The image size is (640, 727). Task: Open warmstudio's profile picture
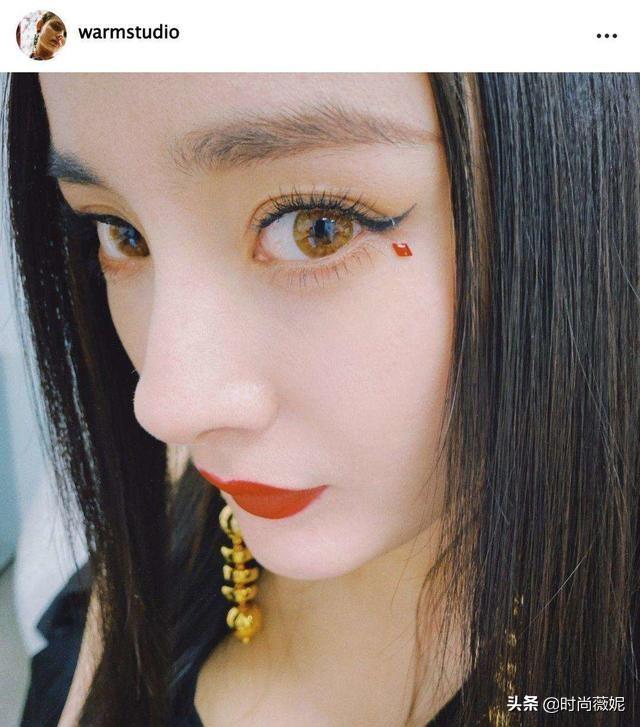tap(41, 34)
